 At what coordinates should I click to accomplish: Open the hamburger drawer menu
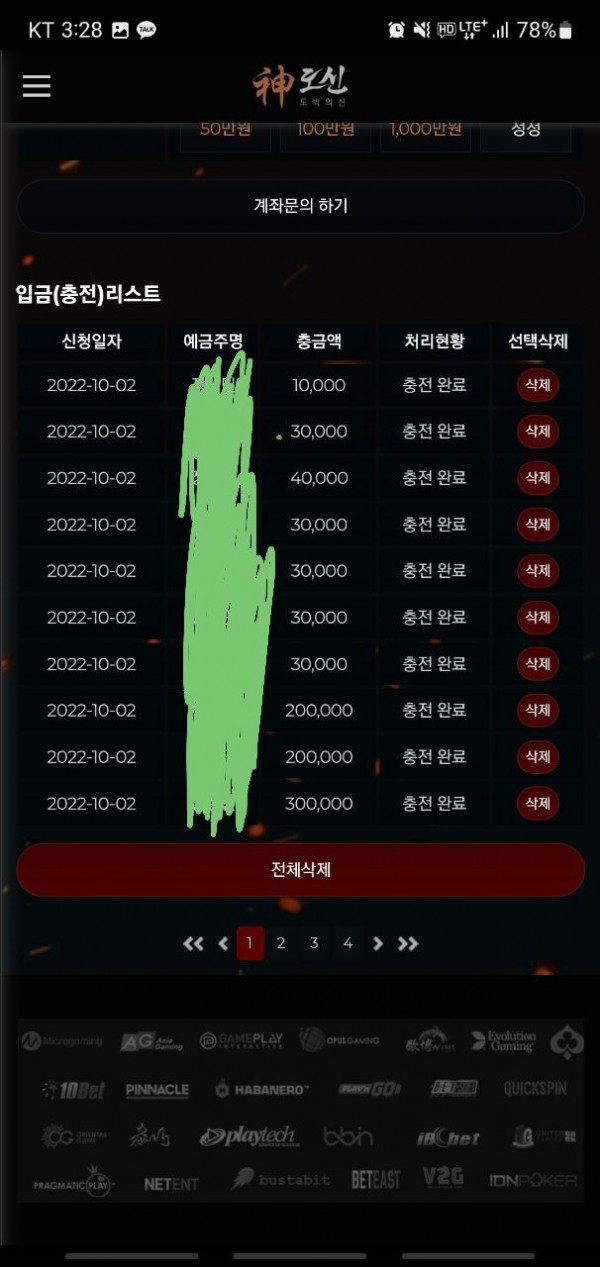(x=36, y=86)
